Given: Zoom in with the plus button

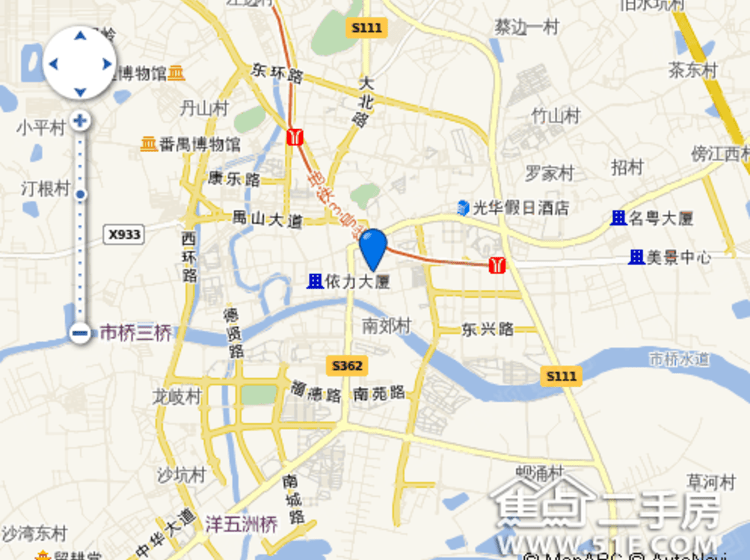Looking at the screenshot, I should click(x=79, y=121).
